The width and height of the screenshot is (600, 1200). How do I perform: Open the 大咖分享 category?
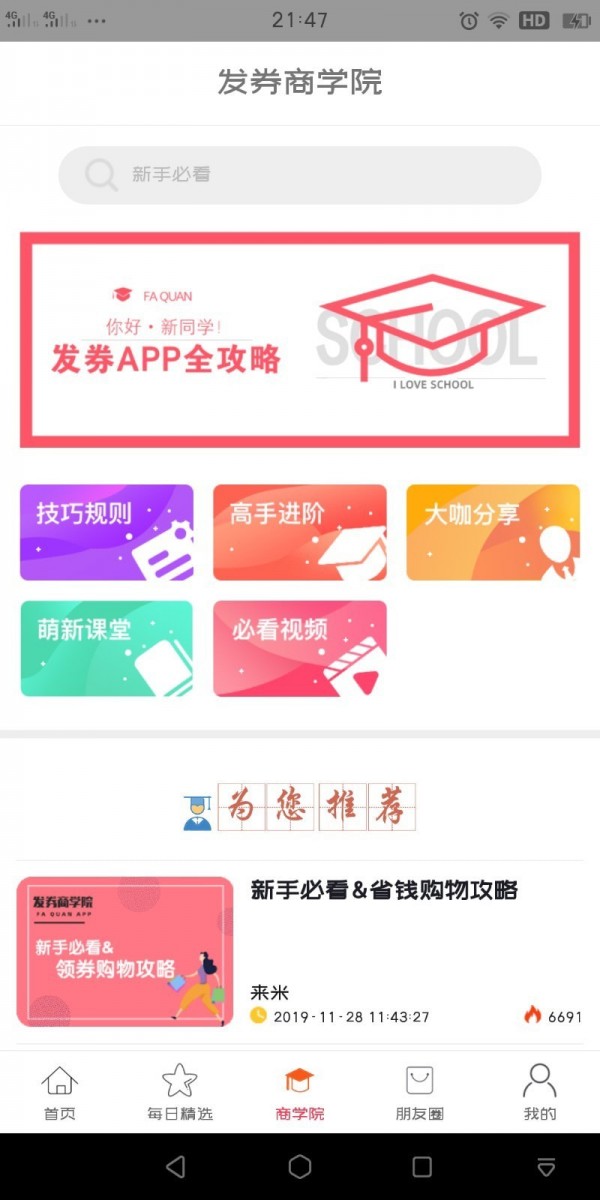492,532
